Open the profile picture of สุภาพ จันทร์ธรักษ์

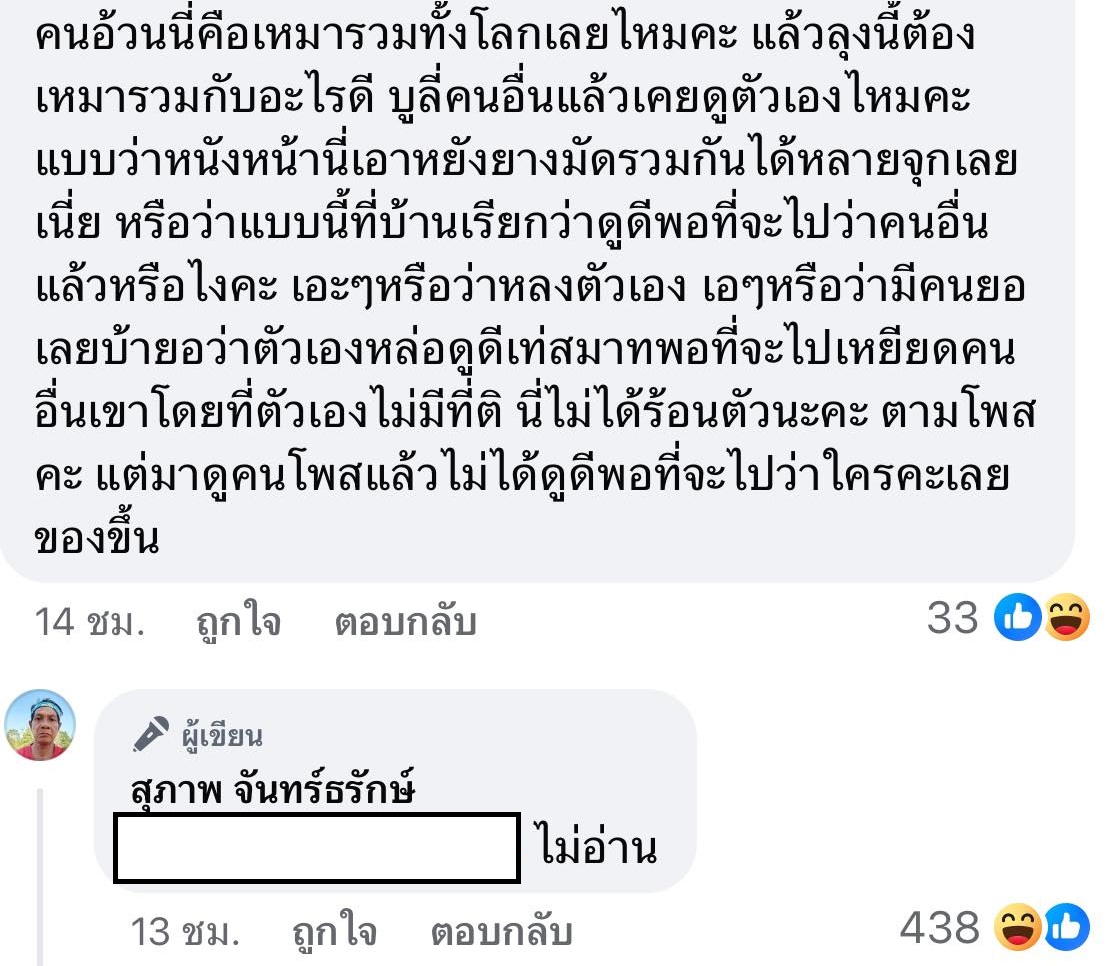tap(41, 725)
